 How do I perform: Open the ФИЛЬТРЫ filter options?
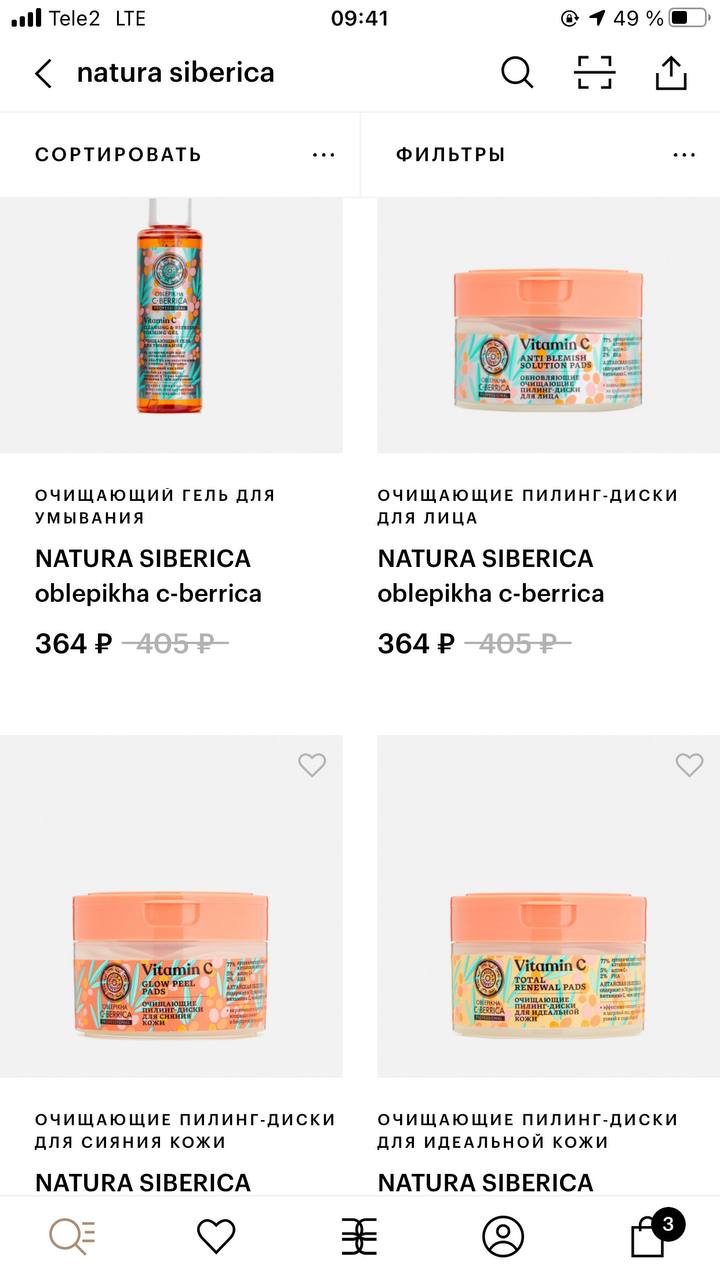point(540,154)
